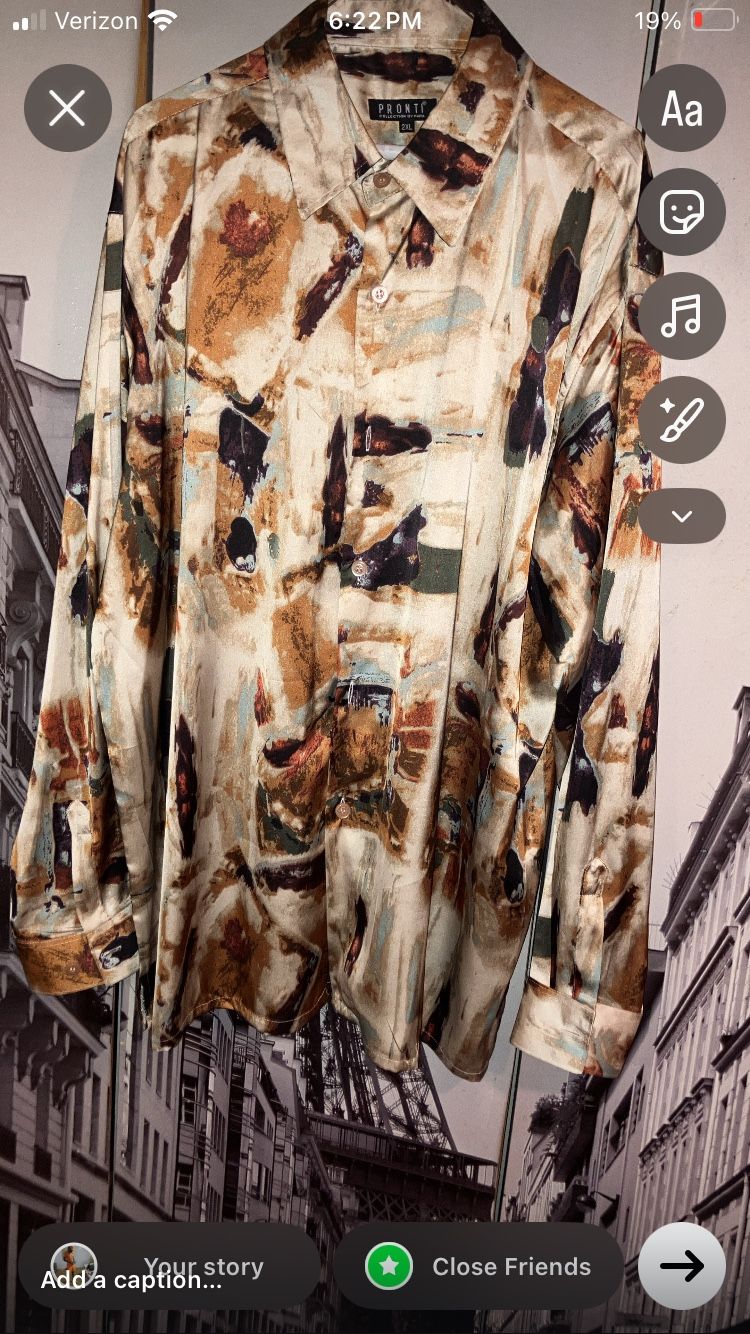The image size is (750, 1334).
Task: Expand more story options with the chevron
Action: [682, 516]
